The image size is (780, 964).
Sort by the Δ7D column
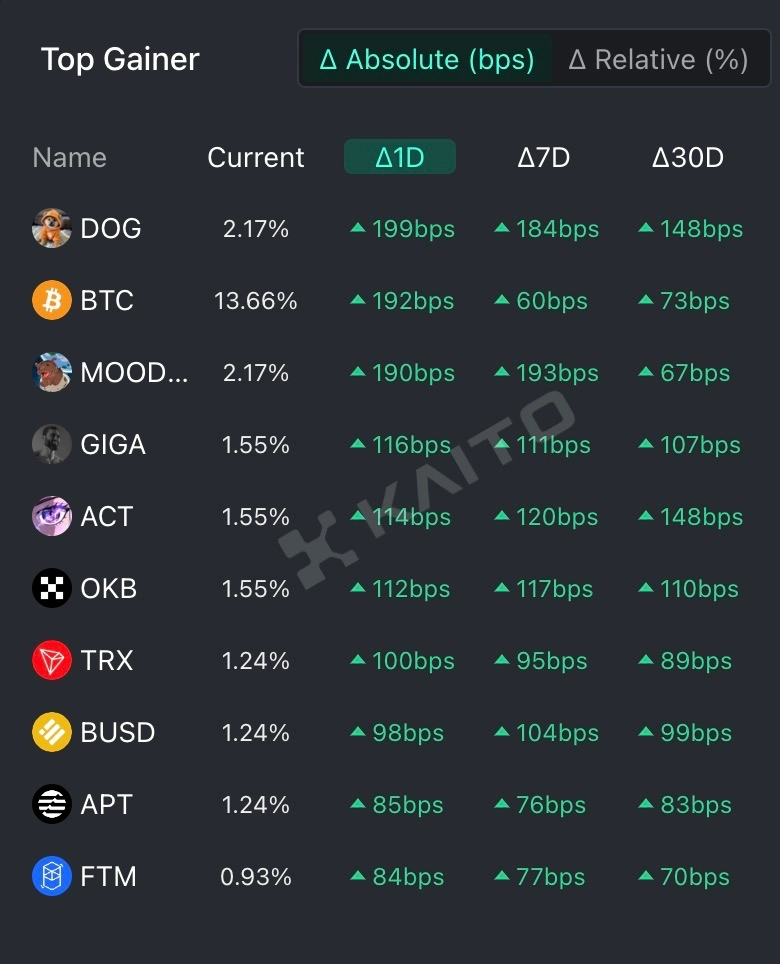pos(544,158)
